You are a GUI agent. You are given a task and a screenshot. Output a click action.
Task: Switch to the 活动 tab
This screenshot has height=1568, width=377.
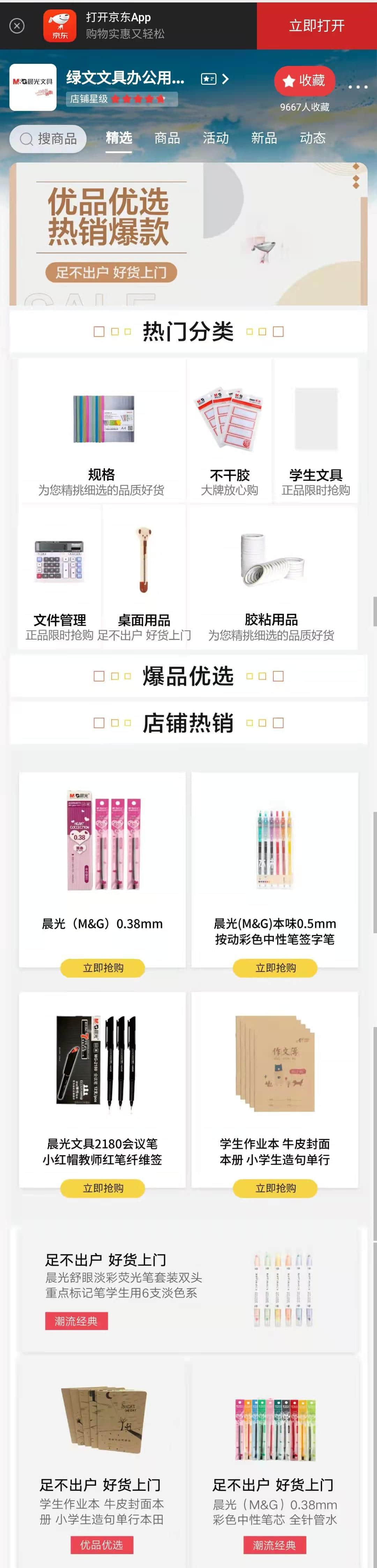216,138
